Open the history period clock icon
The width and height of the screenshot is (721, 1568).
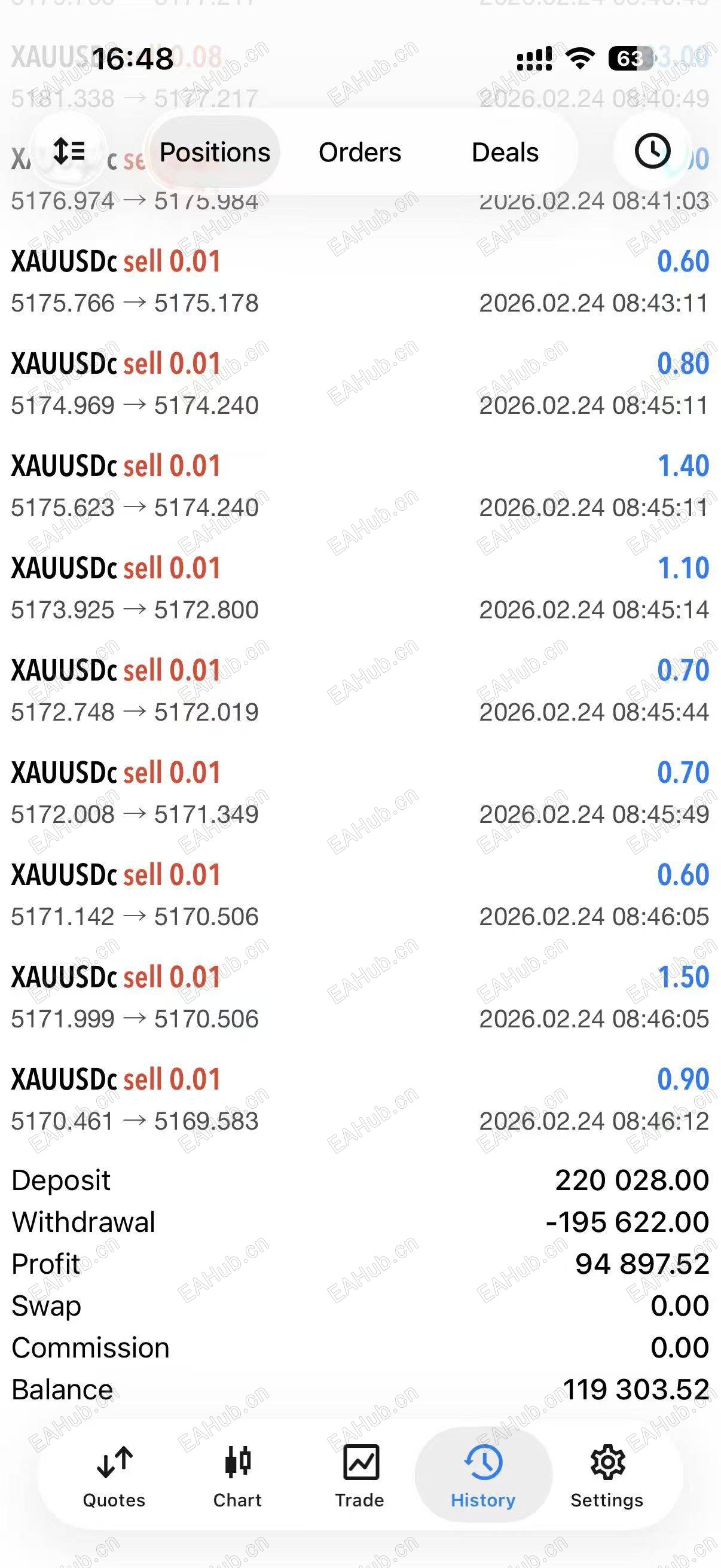click(x=652, y=151)
